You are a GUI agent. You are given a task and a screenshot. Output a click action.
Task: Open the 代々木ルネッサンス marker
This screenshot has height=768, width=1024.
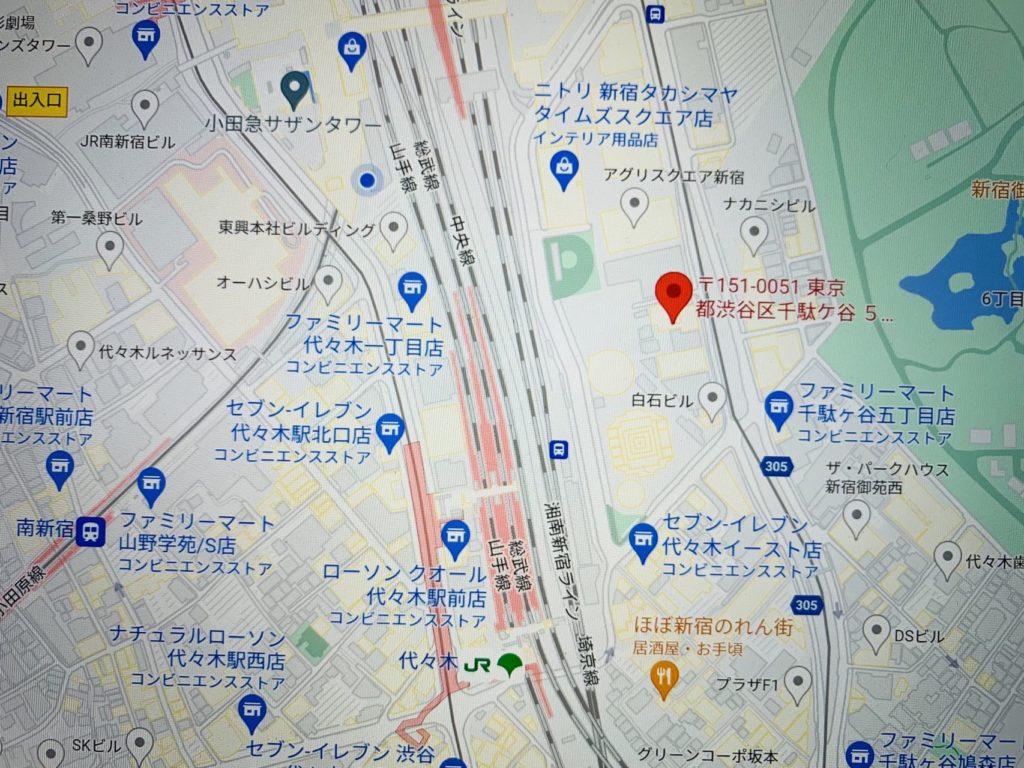point(81,349)
